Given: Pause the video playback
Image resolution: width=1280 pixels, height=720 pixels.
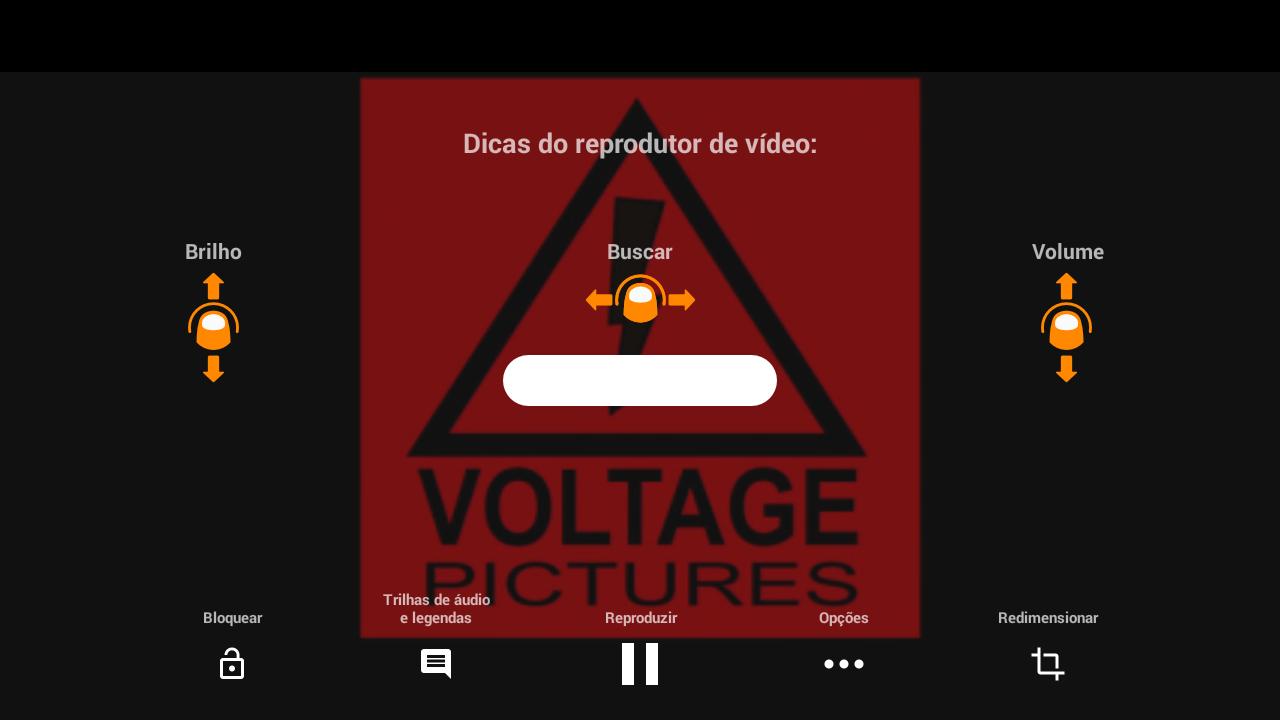Looking at the screenshot, I should click(640, 663).
